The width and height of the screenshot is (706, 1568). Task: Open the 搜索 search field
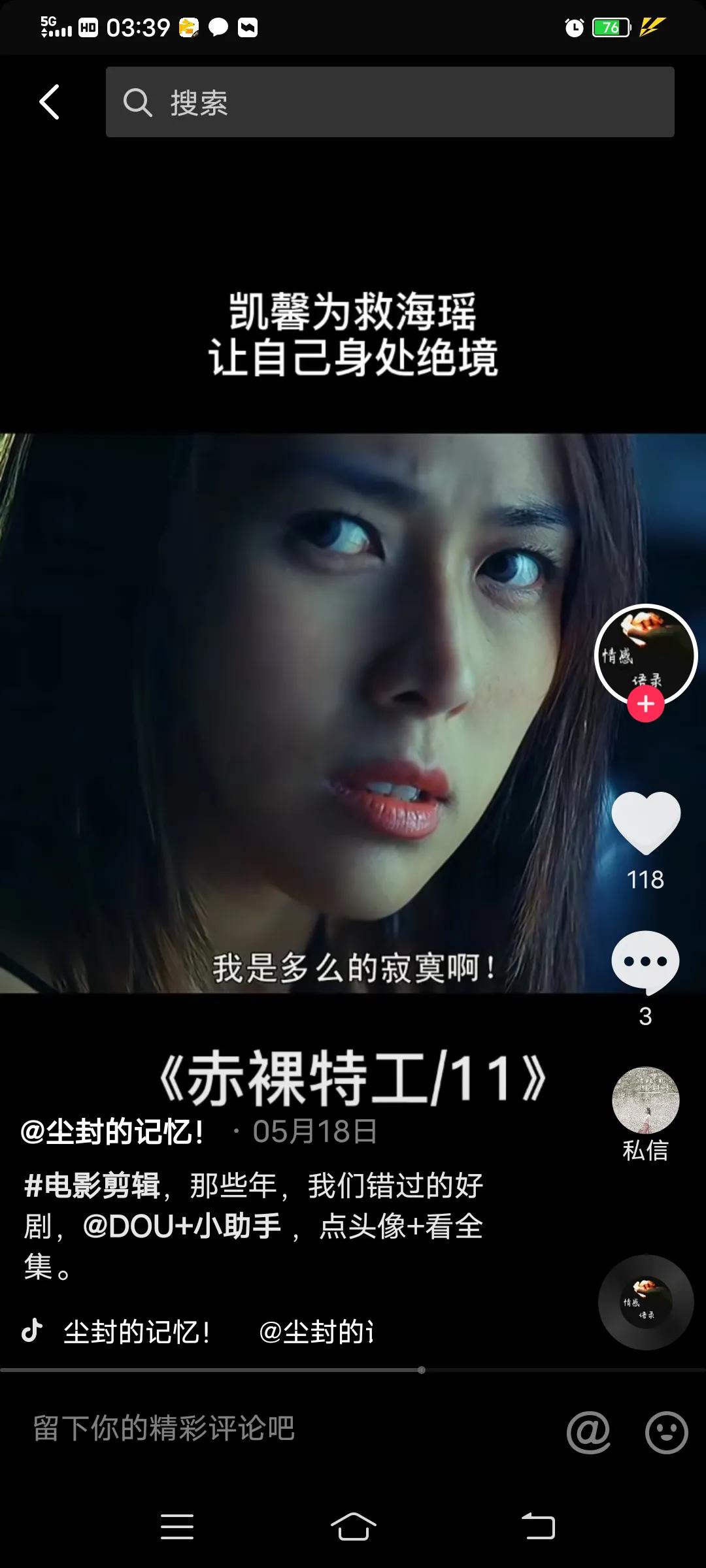click(392, 103)
